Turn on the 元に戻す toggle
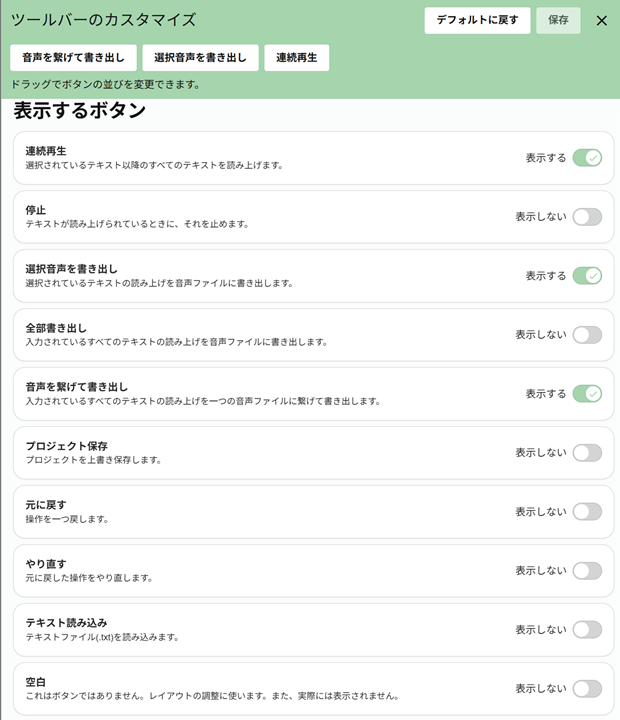This screenshot has width=620, height=720. point(587,512)
